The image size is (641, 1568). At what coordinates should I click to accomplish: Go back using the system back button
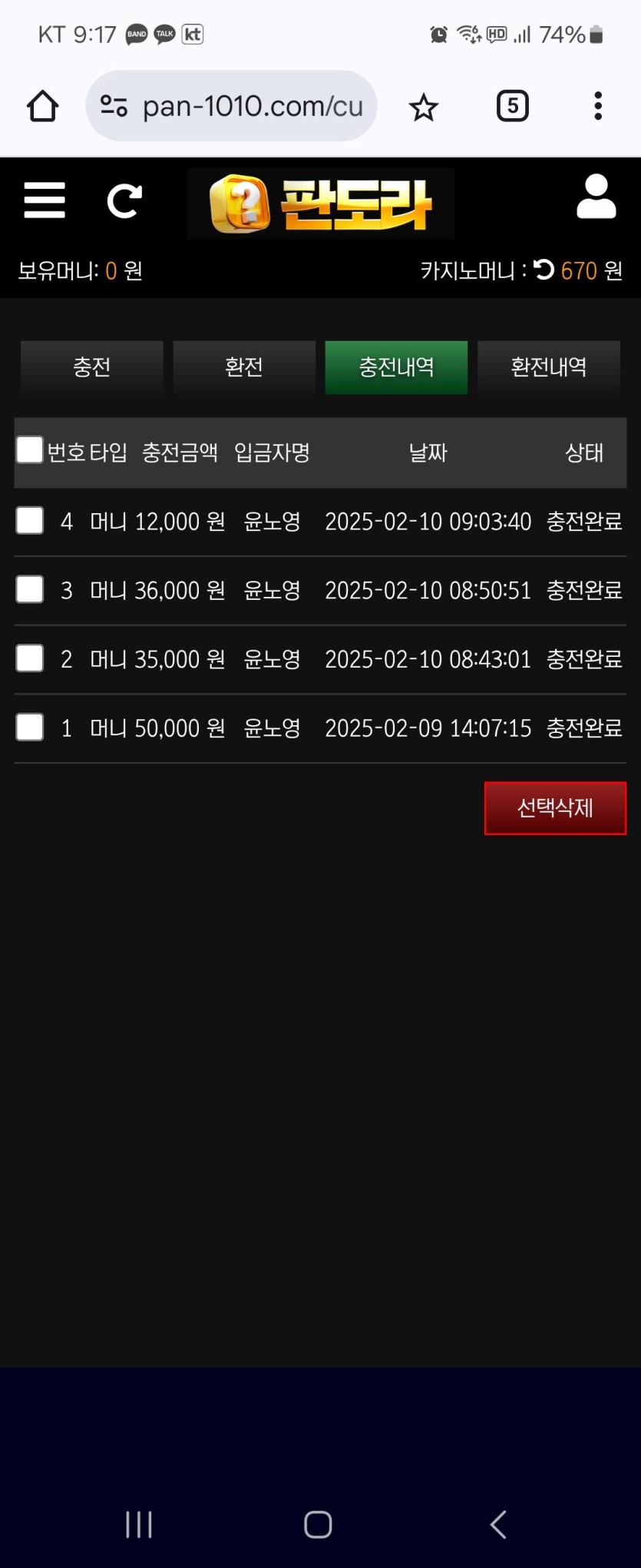[x=498, y=1524]
